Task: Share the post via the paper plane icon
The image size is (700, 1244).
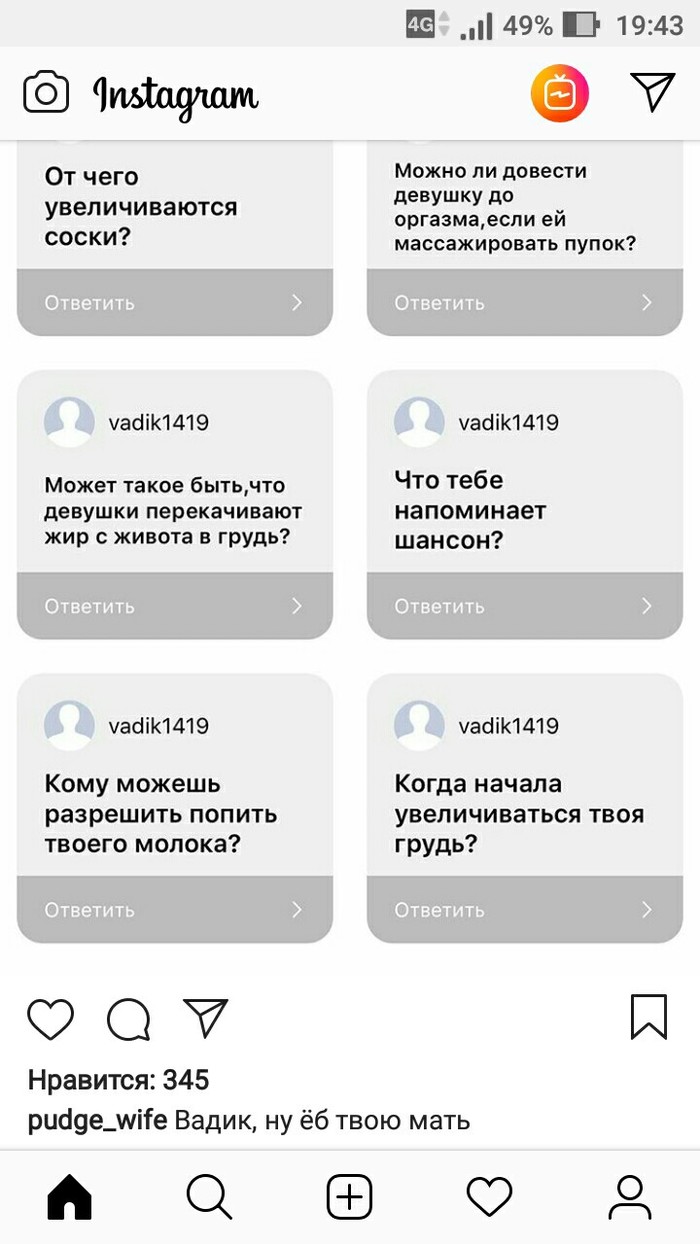Action: coord(207,1018)
